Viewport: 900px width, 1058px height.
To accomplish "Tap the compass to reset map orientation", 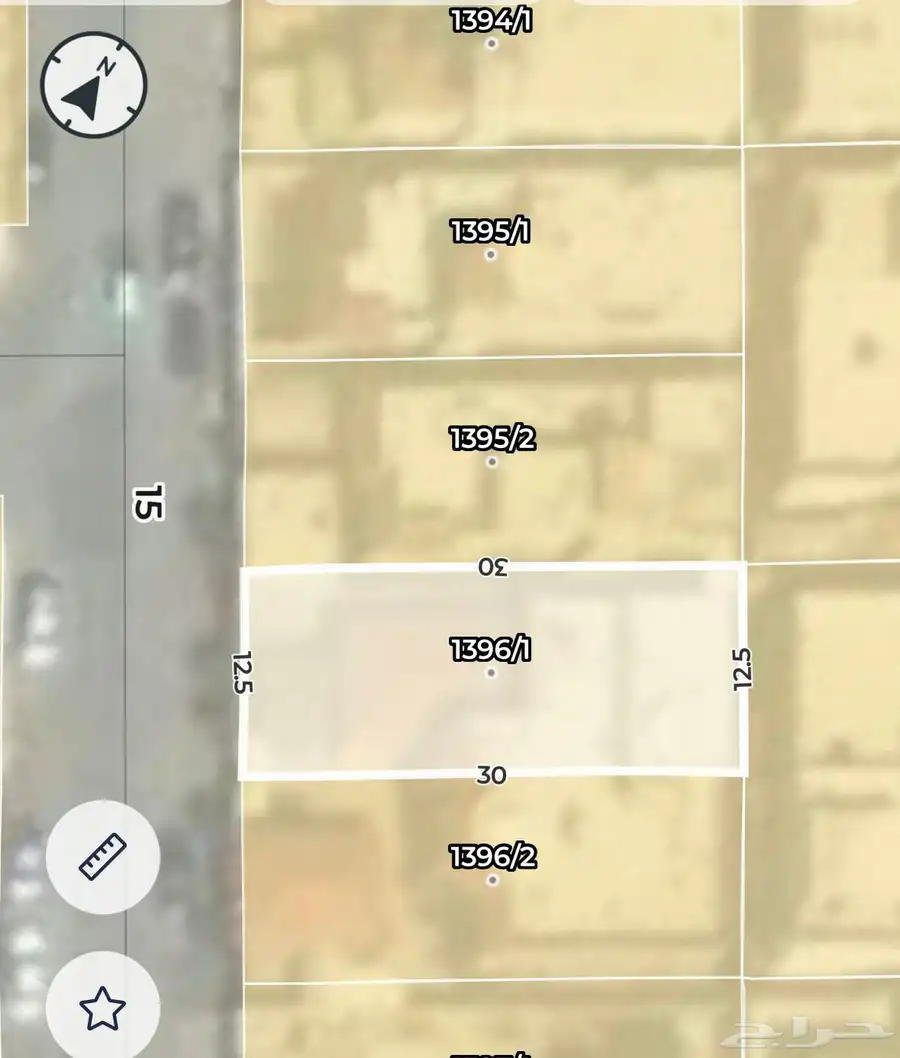I will pyautogui.click(x=94, y=85).
